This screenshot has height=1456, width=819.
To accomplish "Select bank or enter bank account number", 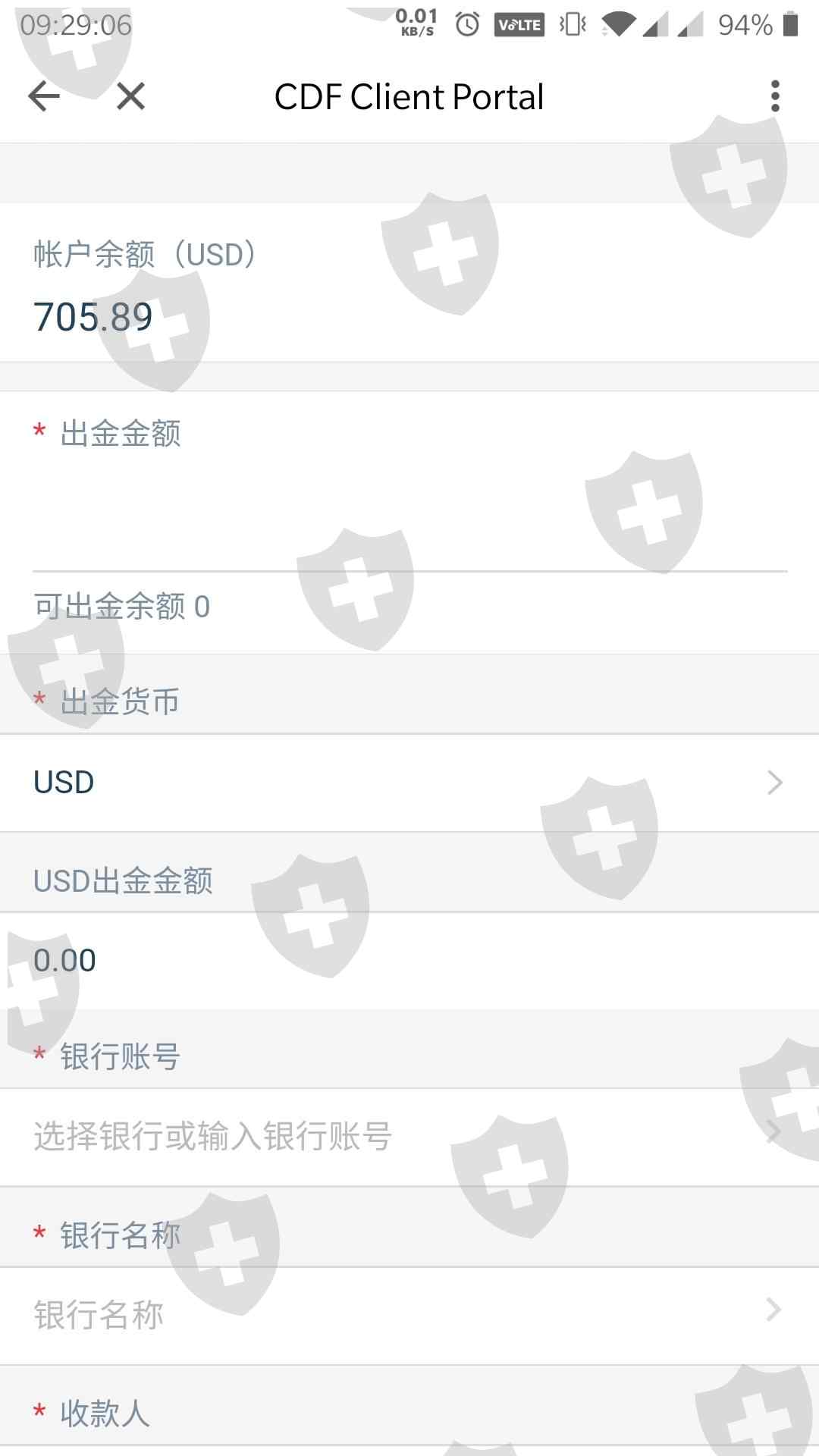I will click(x=409, y=1136).
